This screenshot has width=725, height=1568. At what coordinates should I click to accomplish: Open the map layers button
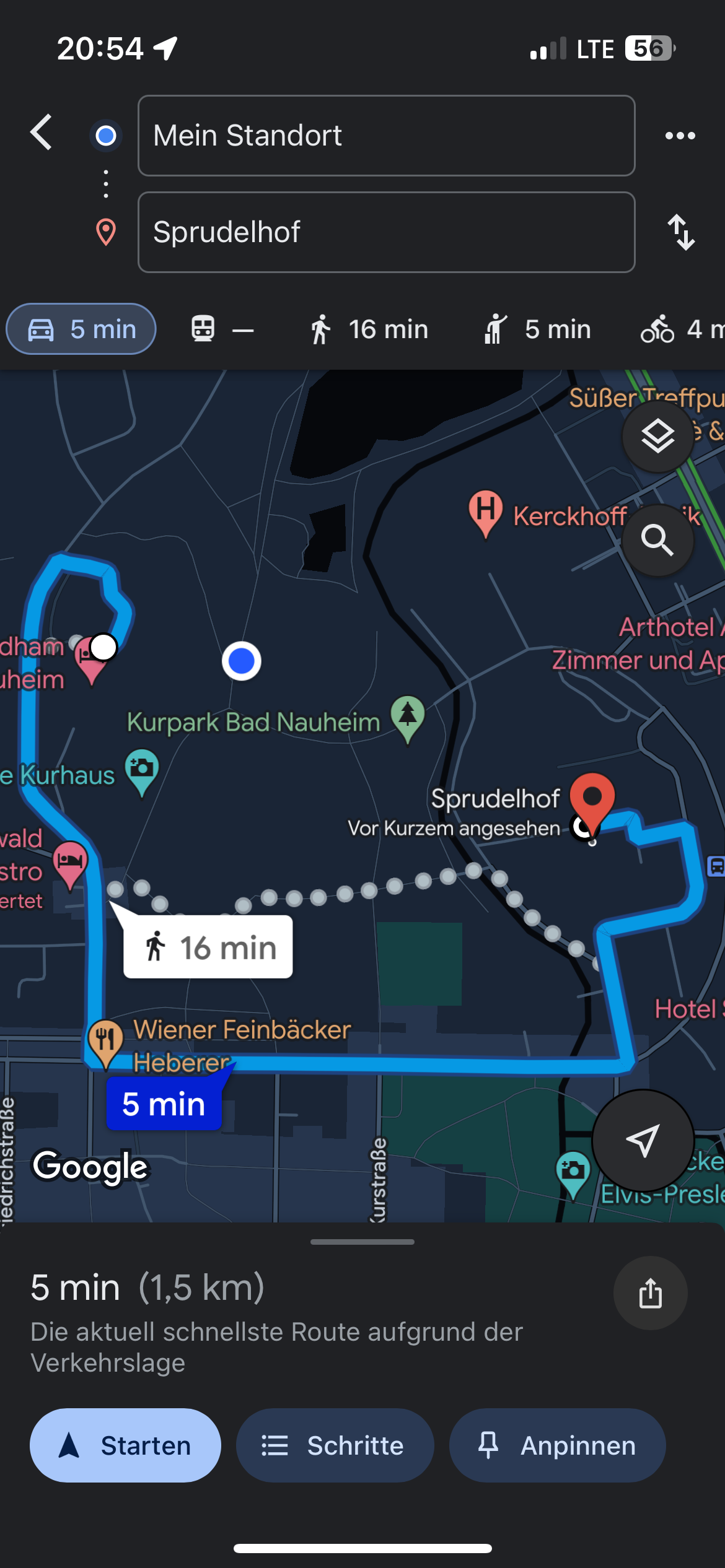click(657, 437)
